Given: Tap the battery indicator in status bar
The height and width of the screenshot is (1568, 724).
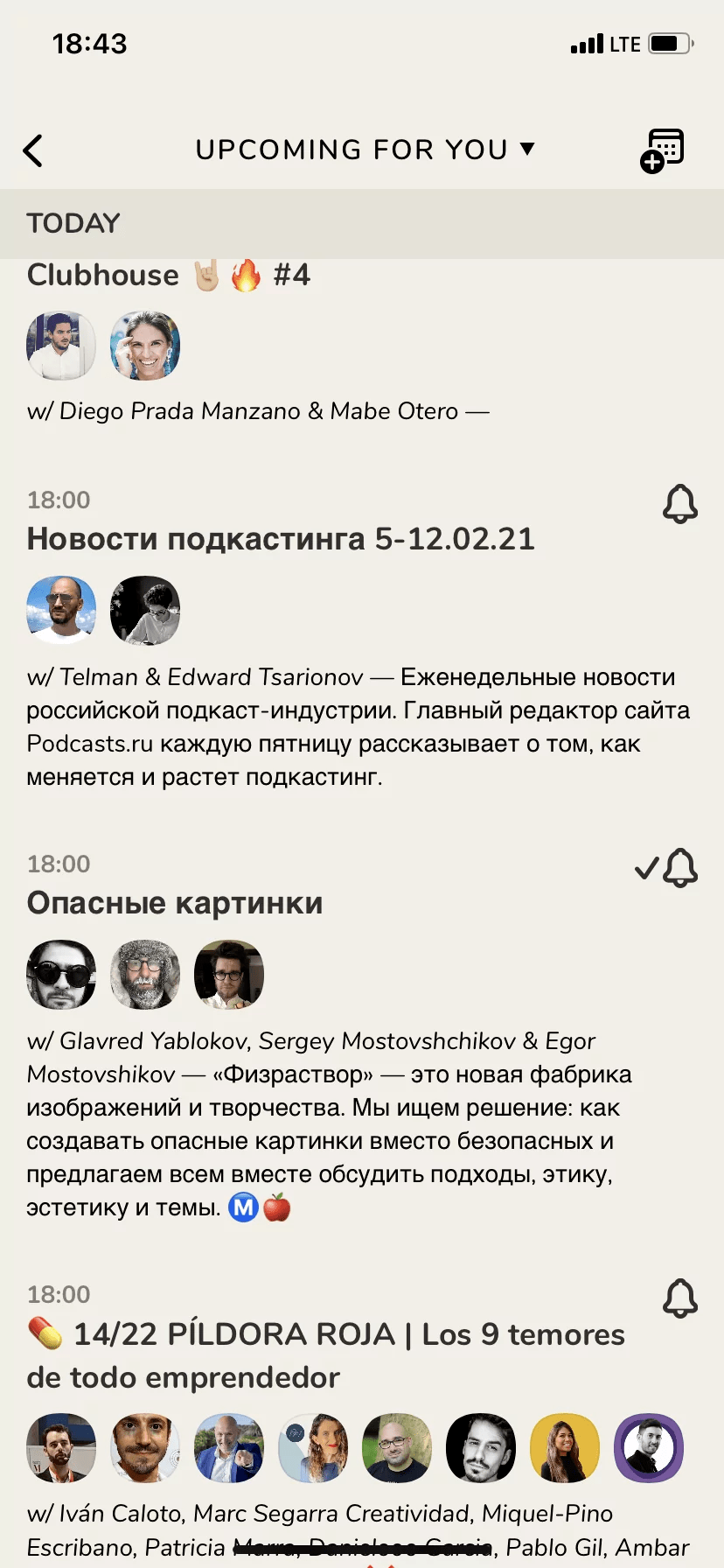Looking at the screenshot, I should 672,44.
